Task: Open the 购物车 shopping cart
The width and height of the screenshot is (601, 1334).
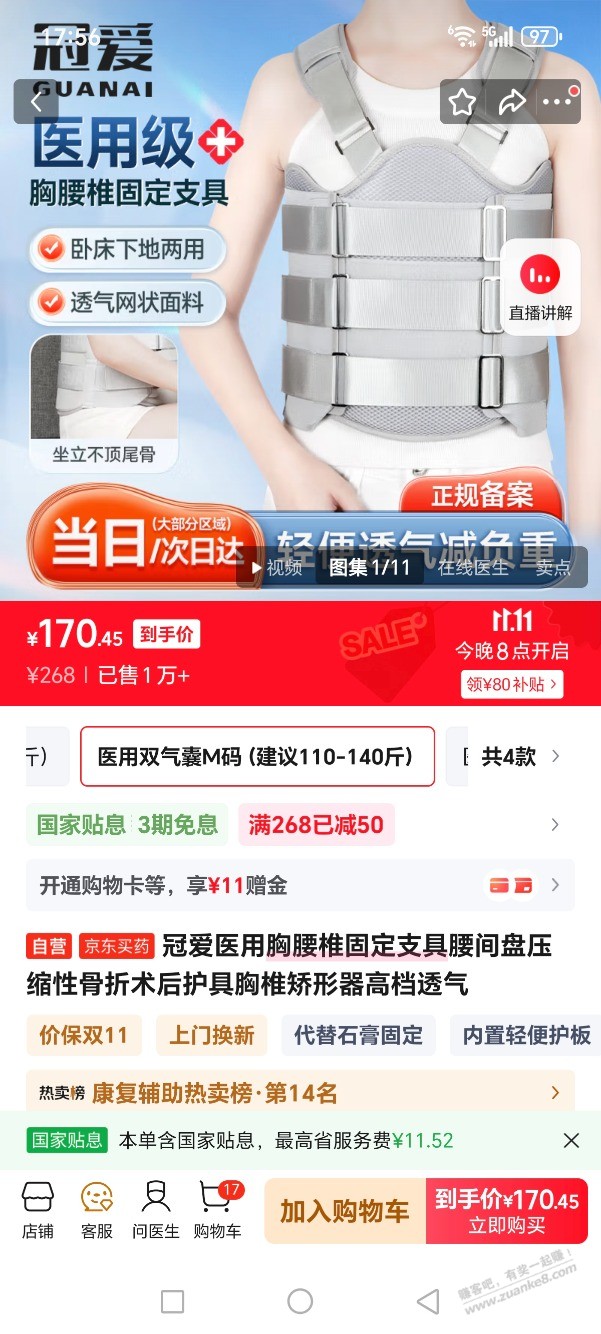Action: tap(217, 1210)
